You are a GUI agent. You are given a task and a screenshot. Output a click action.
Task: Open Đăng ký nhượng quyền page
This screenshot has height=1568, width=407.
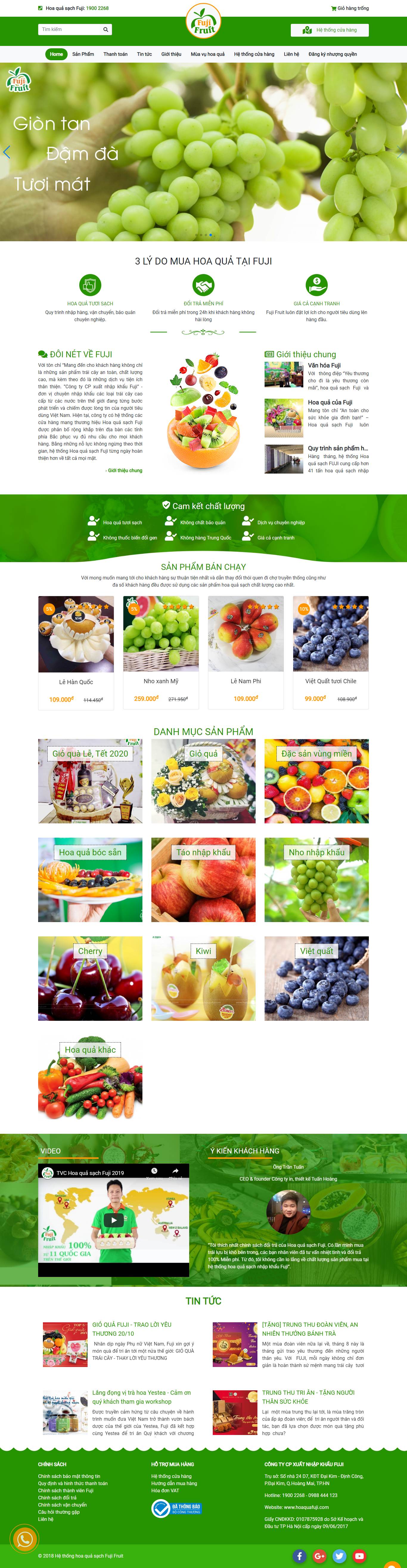(x=332, y=54)
